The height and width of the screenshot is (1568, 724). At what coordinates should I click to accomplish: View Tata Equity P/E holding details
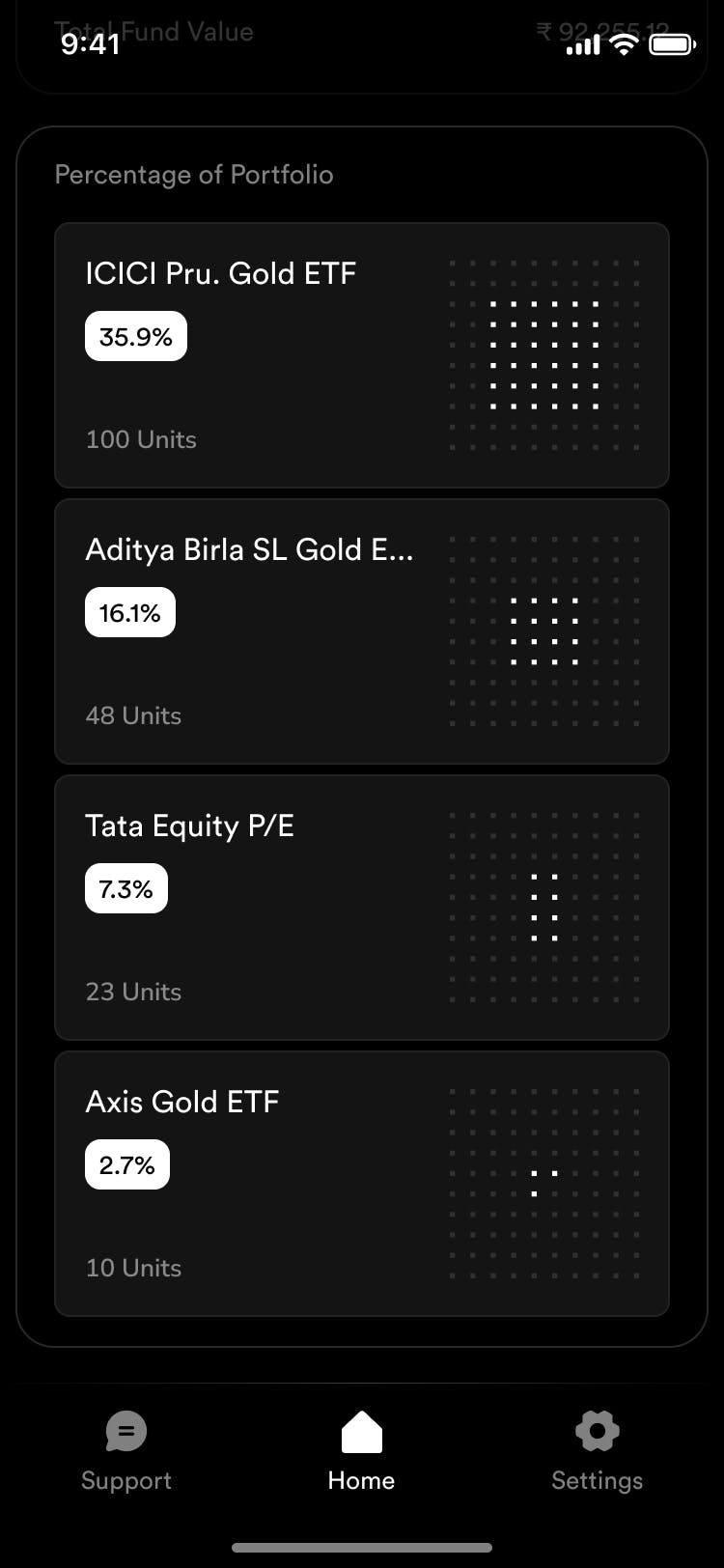pos(362,908)
